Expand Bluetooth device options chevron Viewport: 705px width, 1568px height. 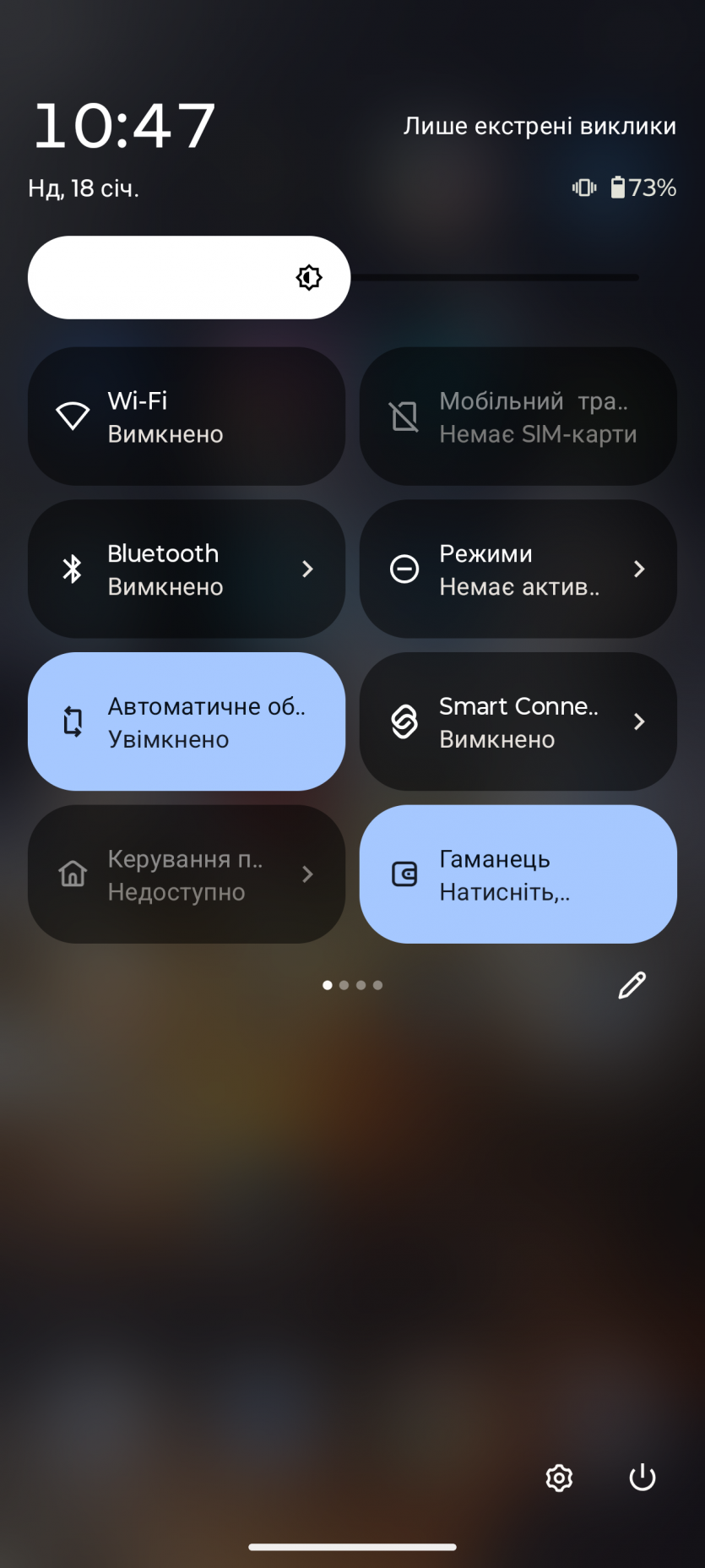pyautogui.click(x=308, y=569)
